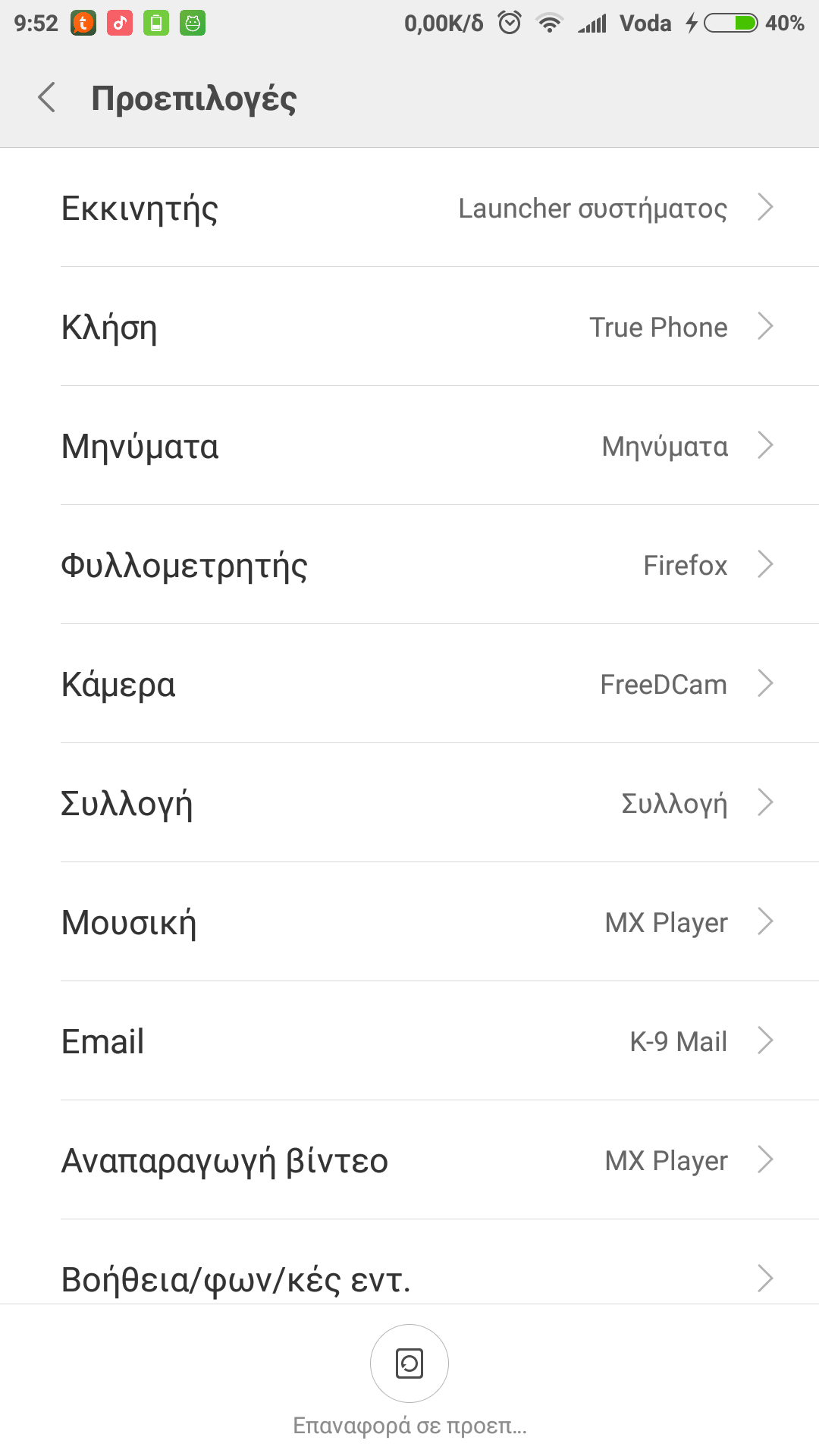Change the default Μουσική player
The height and width of the screenshot is (1456, 819).
coord(409,922)
